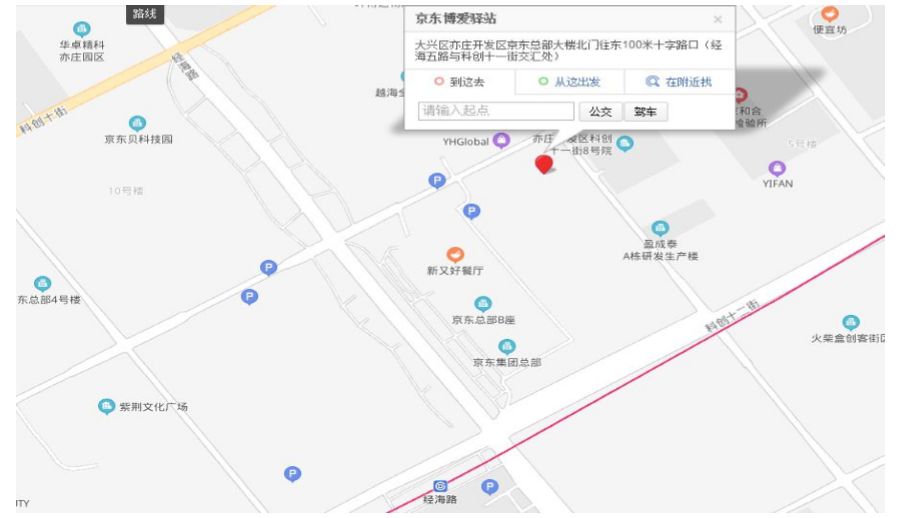901x518 pixels.
Task: Tap the red location pin marker
Action: coord(544,165)
